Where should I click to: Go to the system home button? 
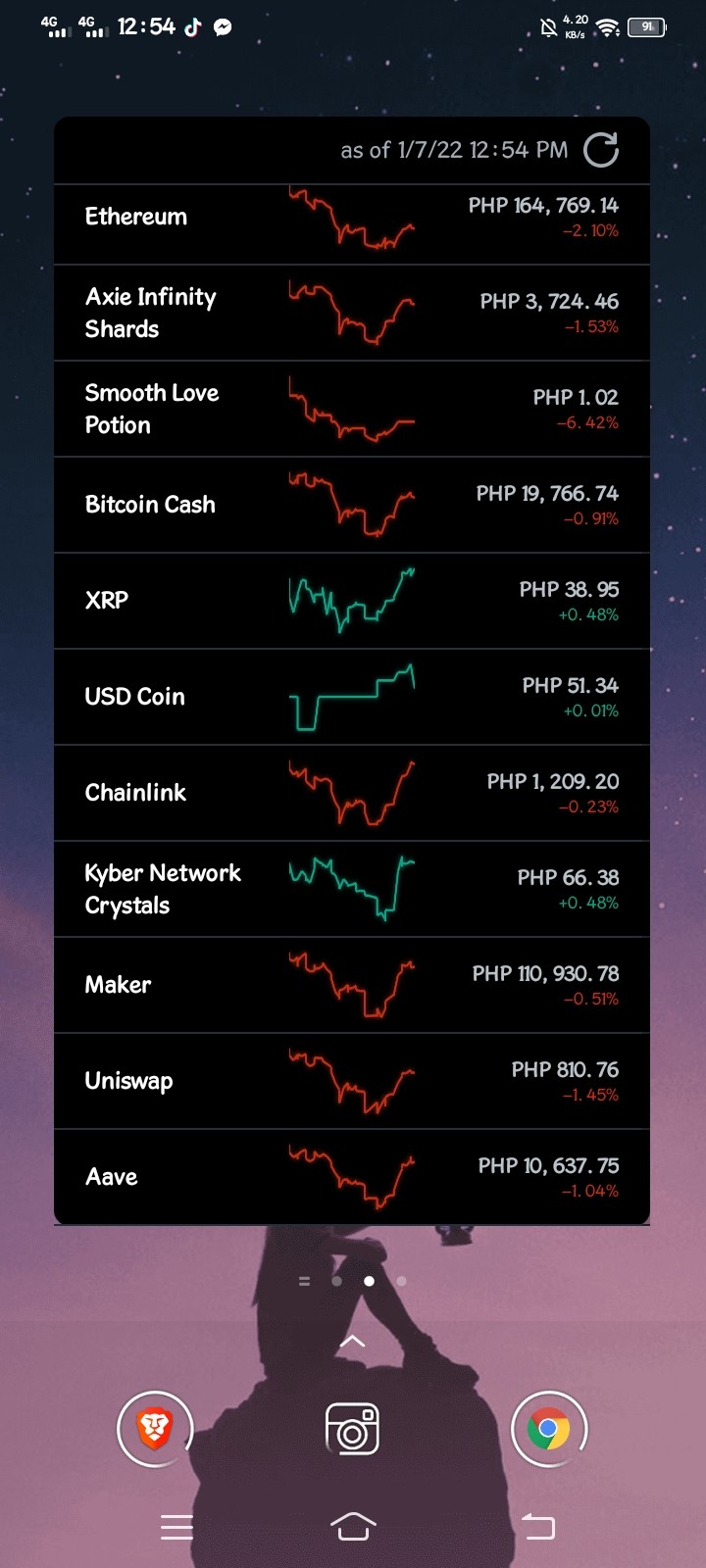point(353,1526)
